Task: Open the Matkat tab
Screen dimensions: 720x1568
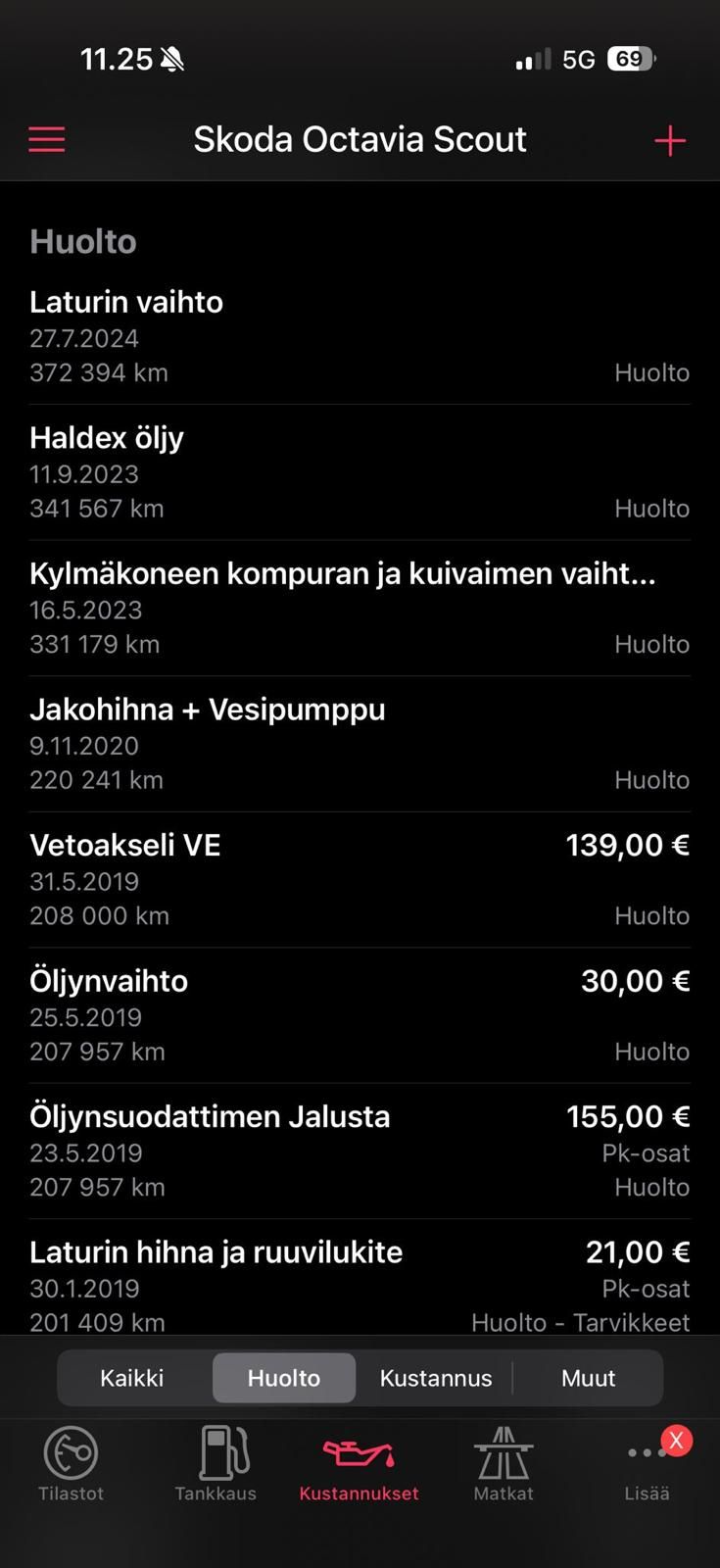Action: [504, 1464]
